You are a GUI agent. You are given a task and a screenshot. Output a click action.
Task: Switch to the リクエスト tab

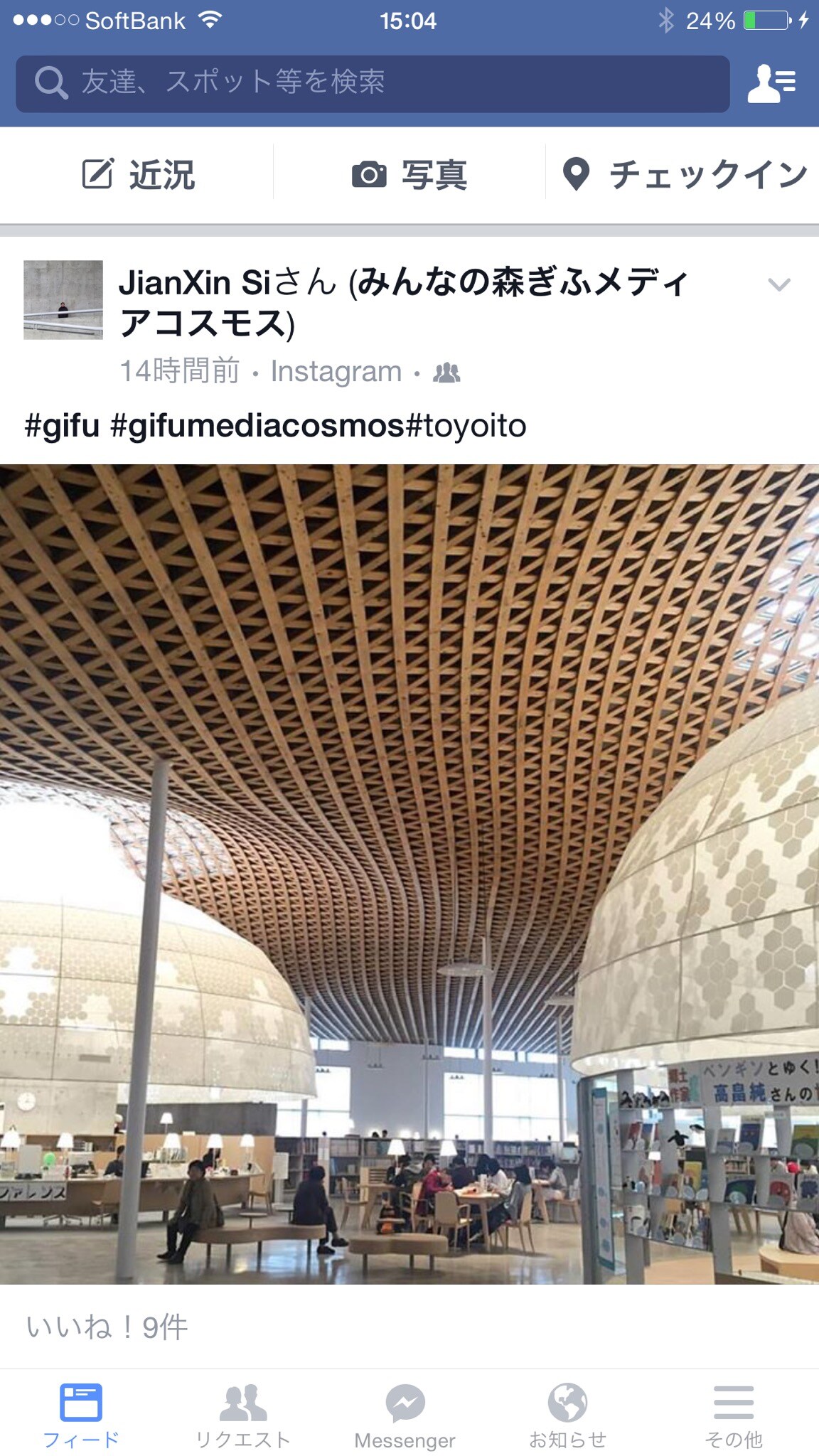click(243, 1415)
